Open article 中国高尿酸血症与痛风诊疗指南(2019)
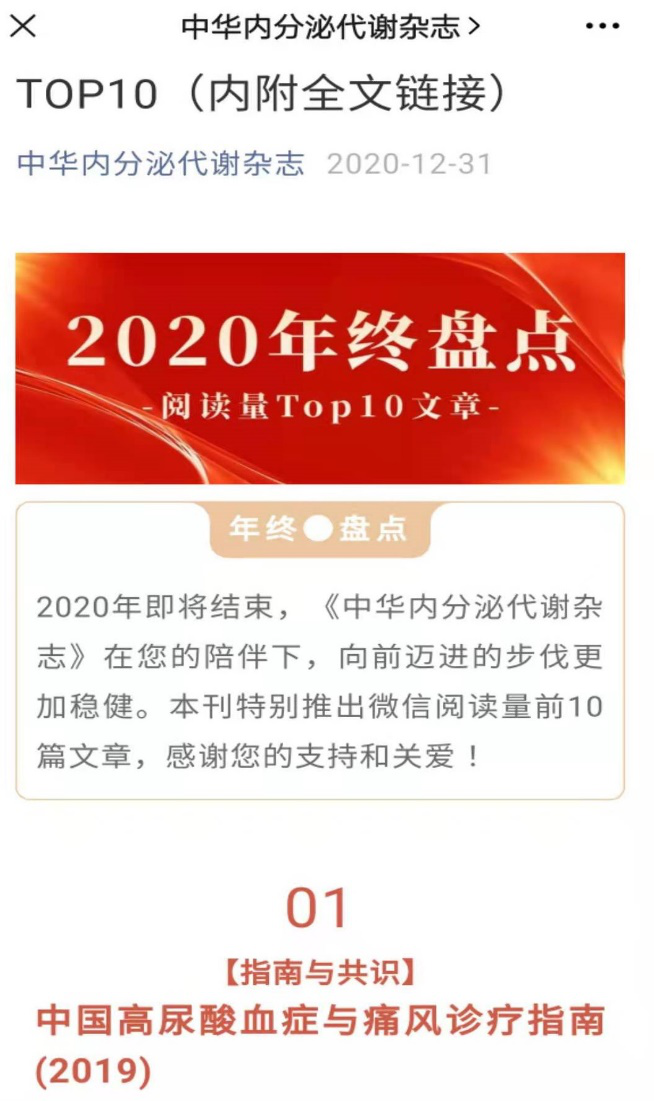Image resolution: width=654 pixels, height=1101 pixels. tap(320, 1045)
